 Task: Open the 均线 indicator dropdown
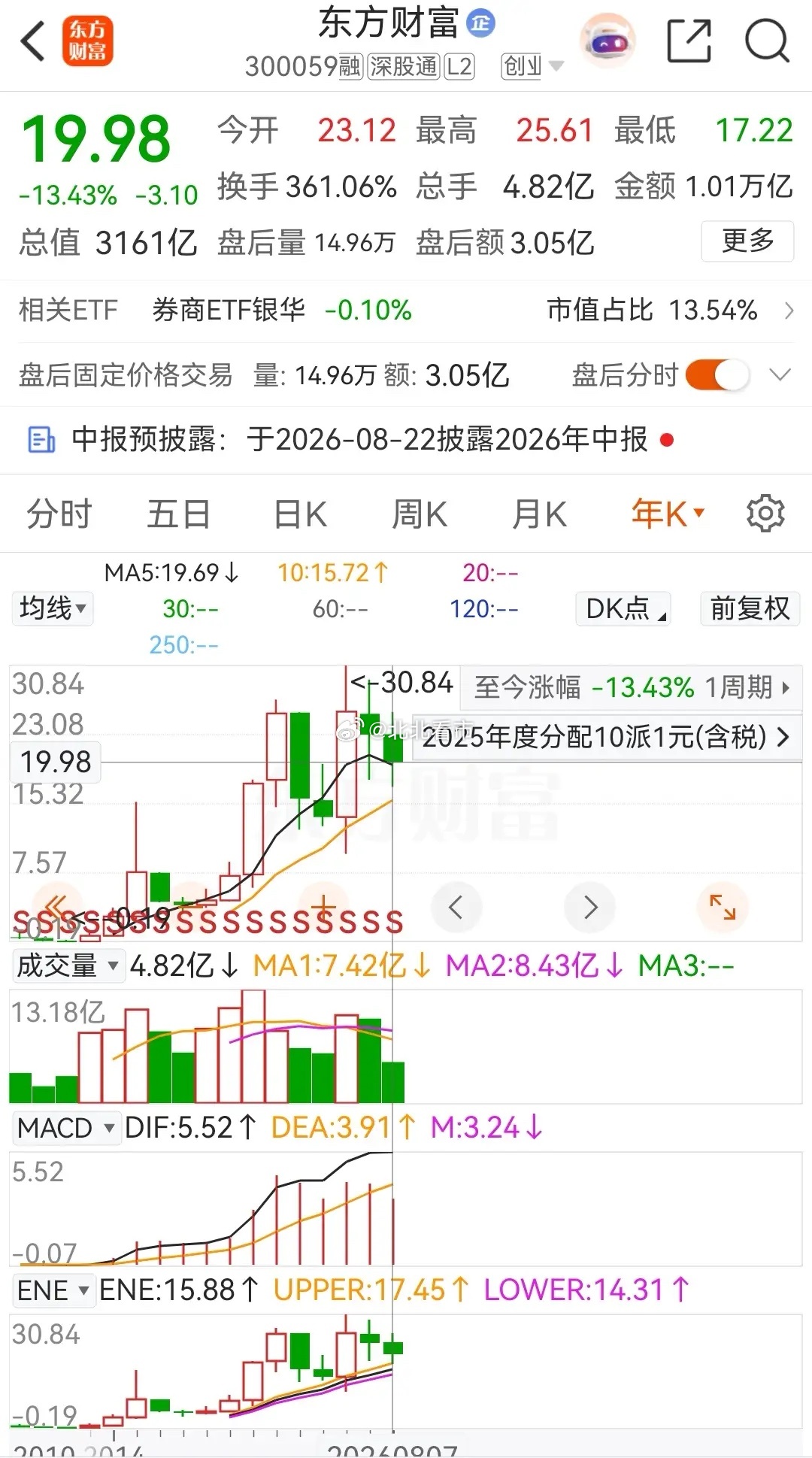tap(52, 608)
